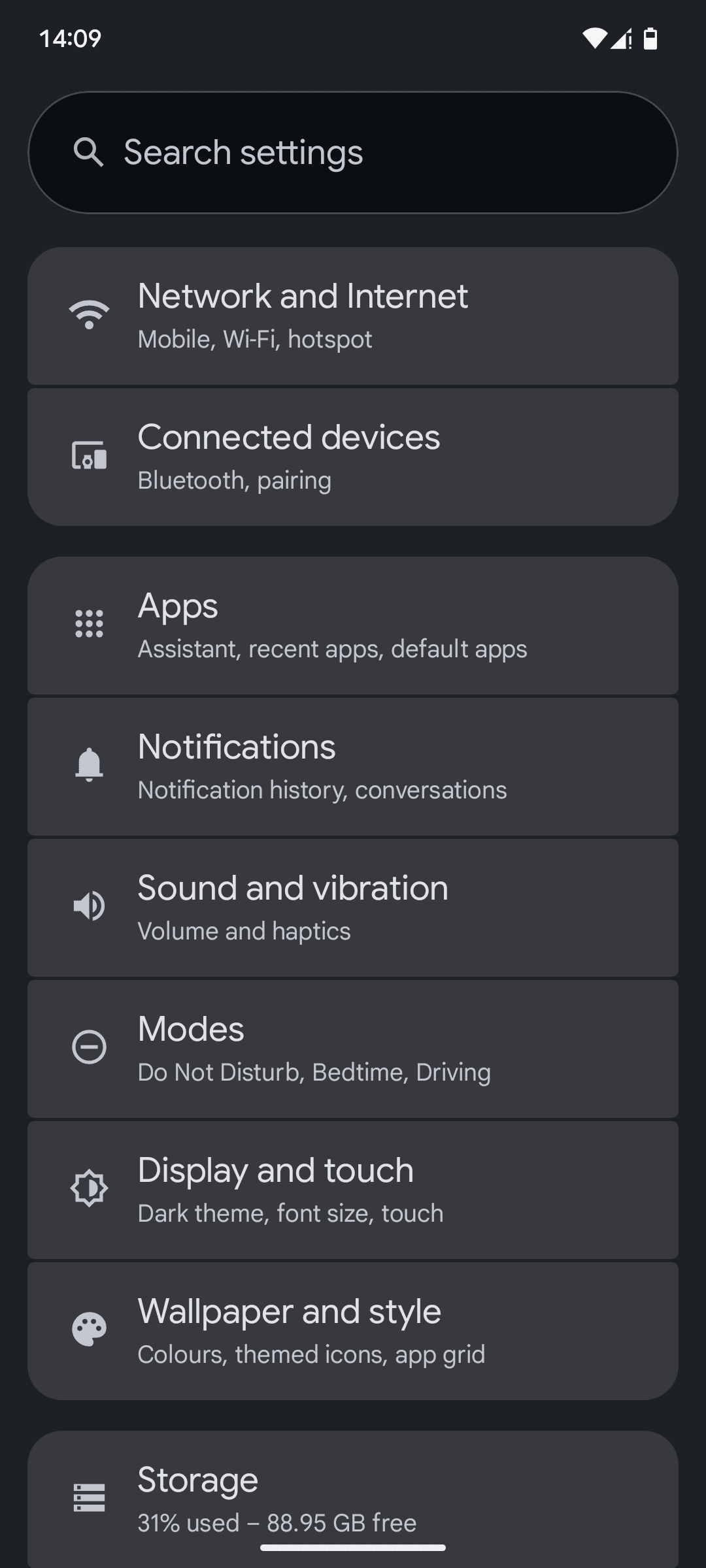Click the Notifications bell icon

click(90, 766)
